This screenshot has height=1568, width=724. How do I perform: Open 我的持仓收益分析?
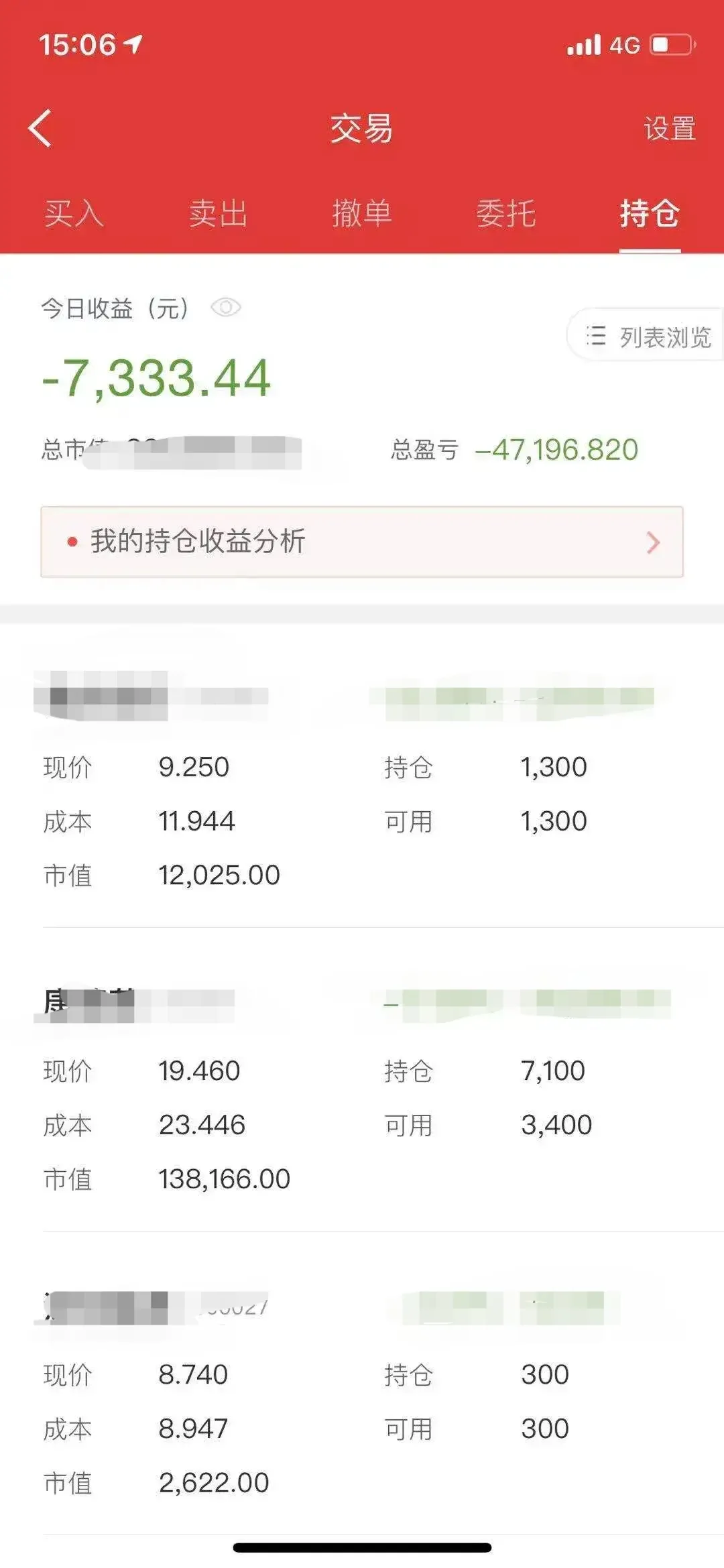(x=362, y=542)
